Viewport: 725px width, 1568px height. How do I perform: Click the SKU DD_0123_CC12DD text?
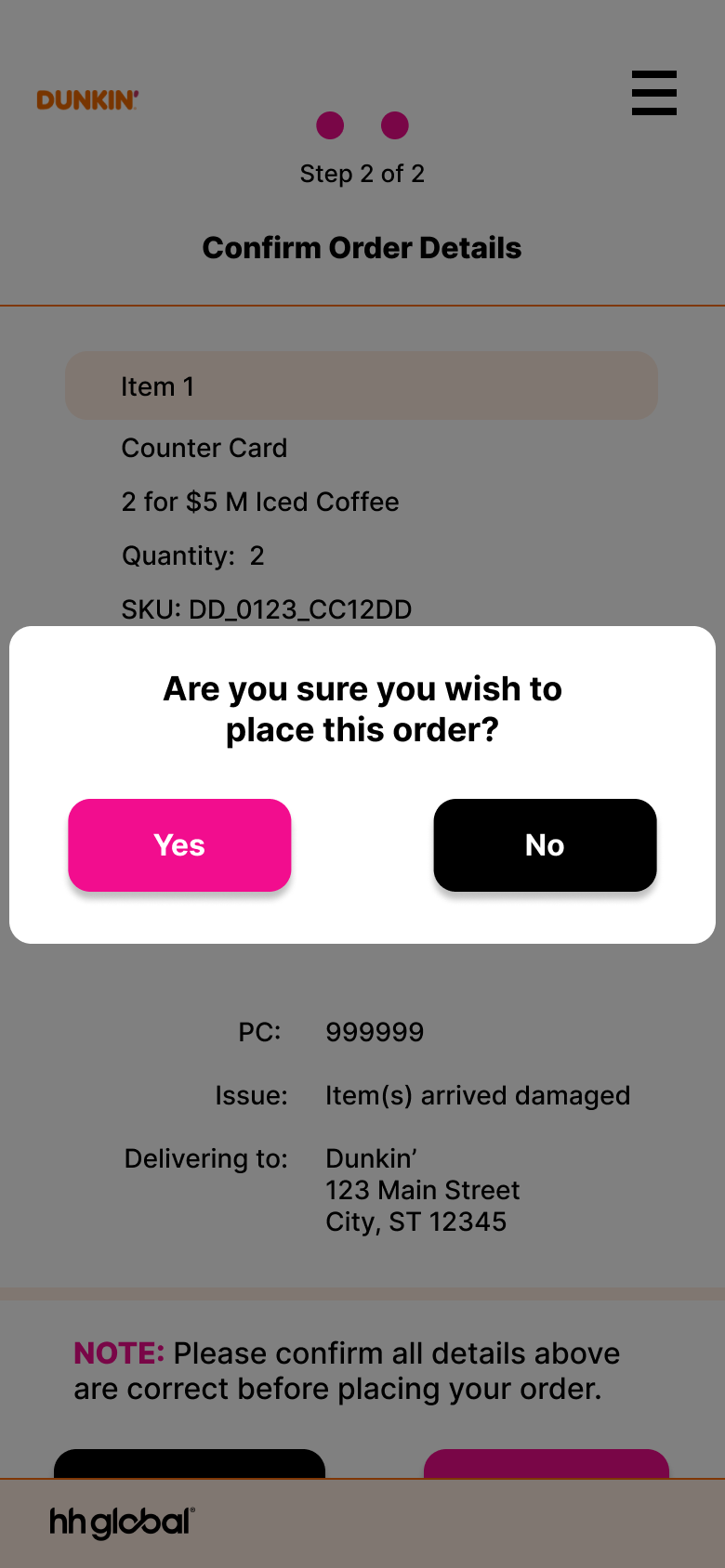tap(265, 609)
